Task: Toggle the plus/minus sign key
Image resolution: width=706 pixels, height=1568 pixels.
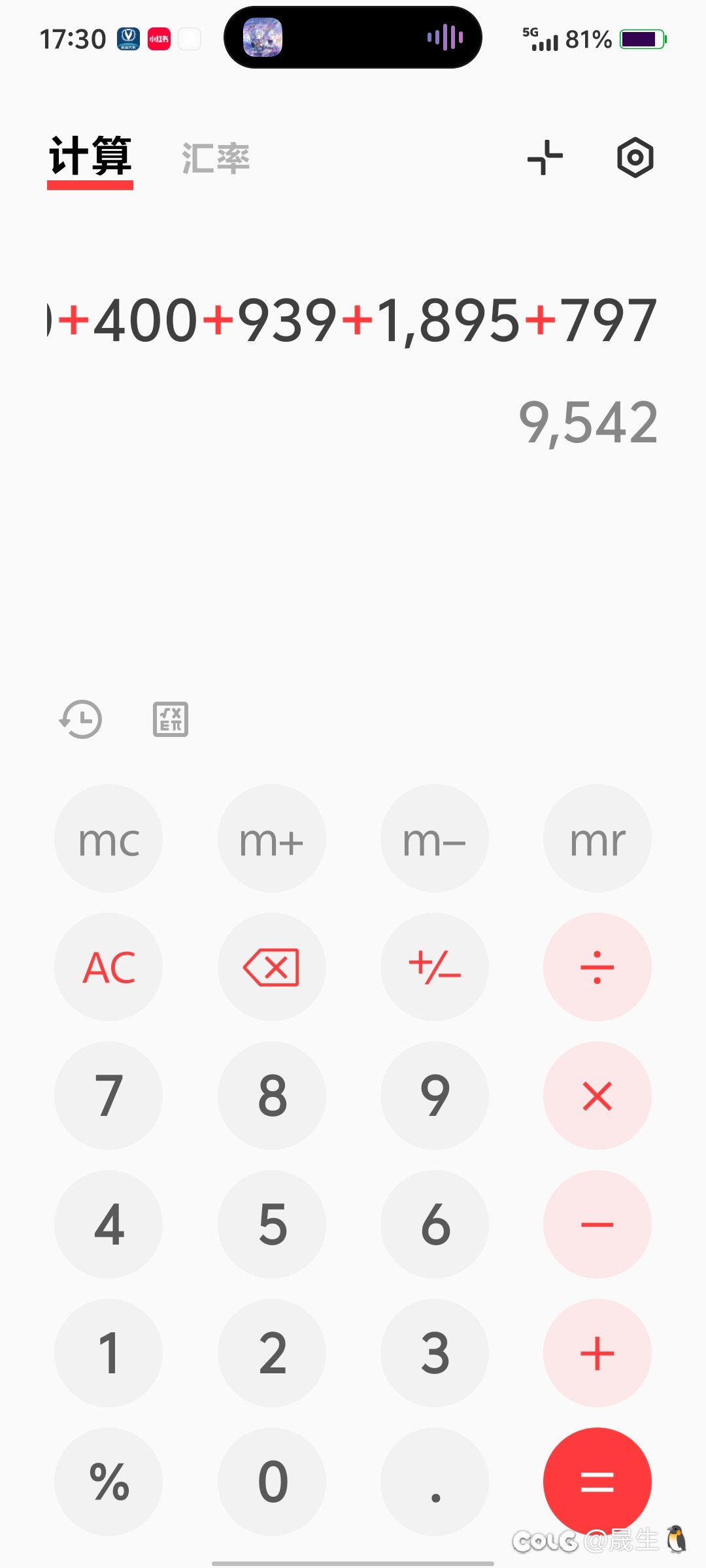Action: pyautogui.click(x=435, y=967)
